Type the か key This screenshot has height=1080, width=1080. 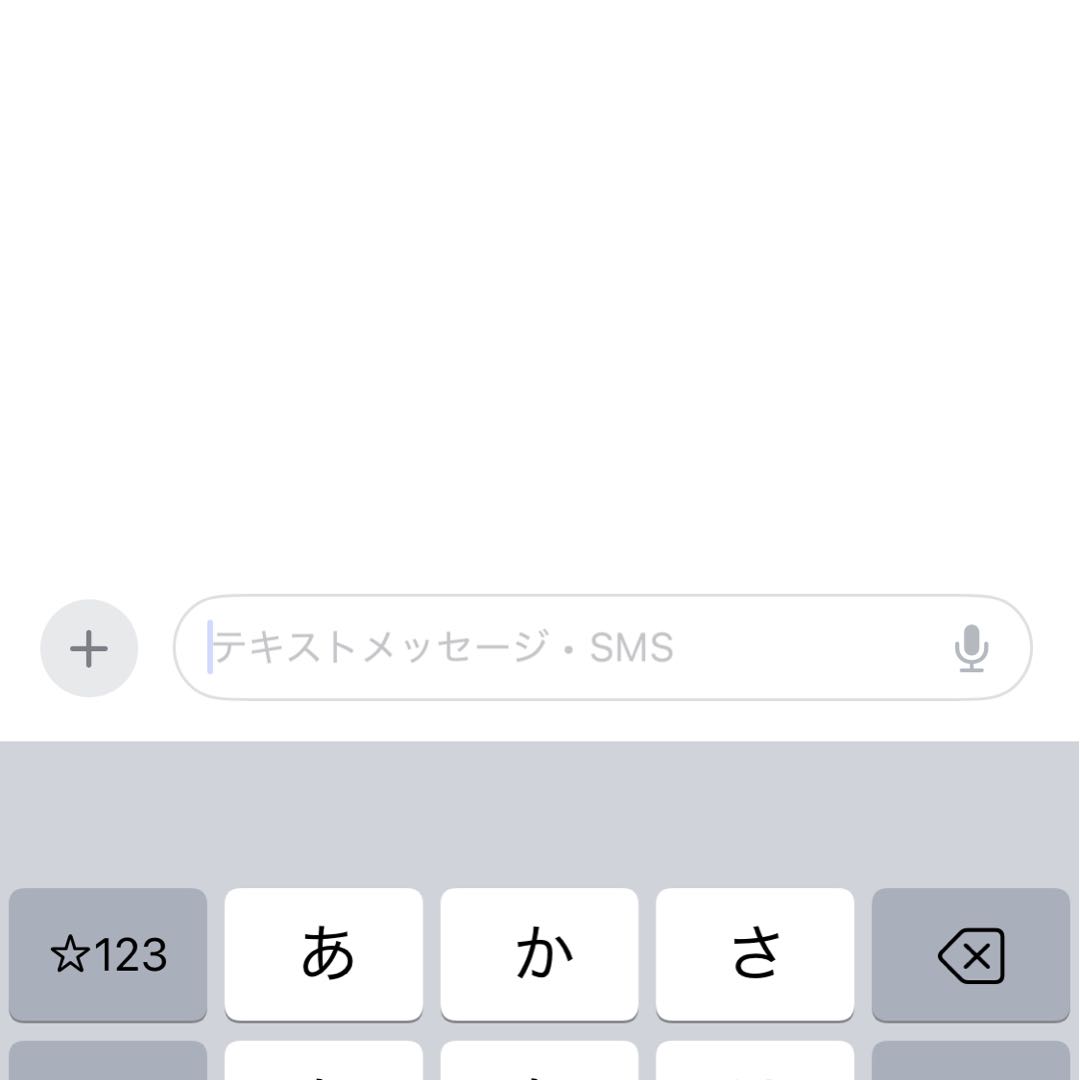pyautogui.click(x=540, y=955)
